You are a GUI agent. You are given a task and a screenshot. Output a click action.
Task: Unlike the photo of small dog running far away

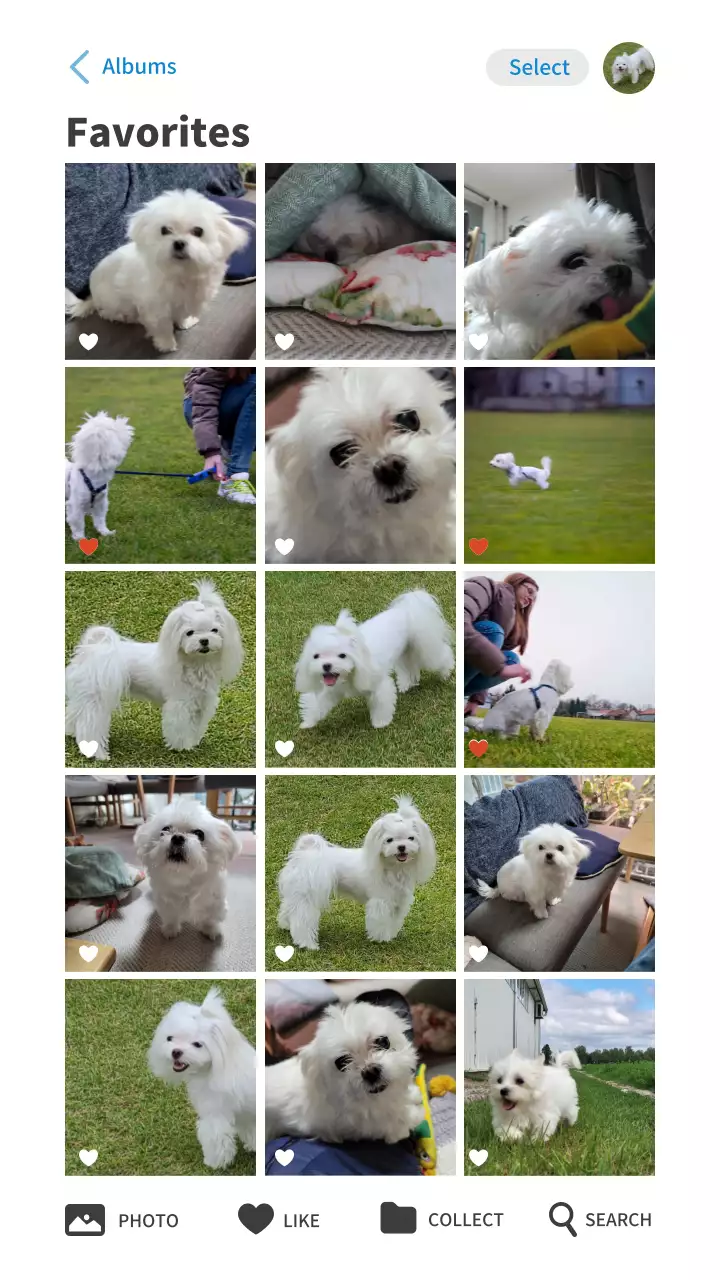[x=478, y=547]
